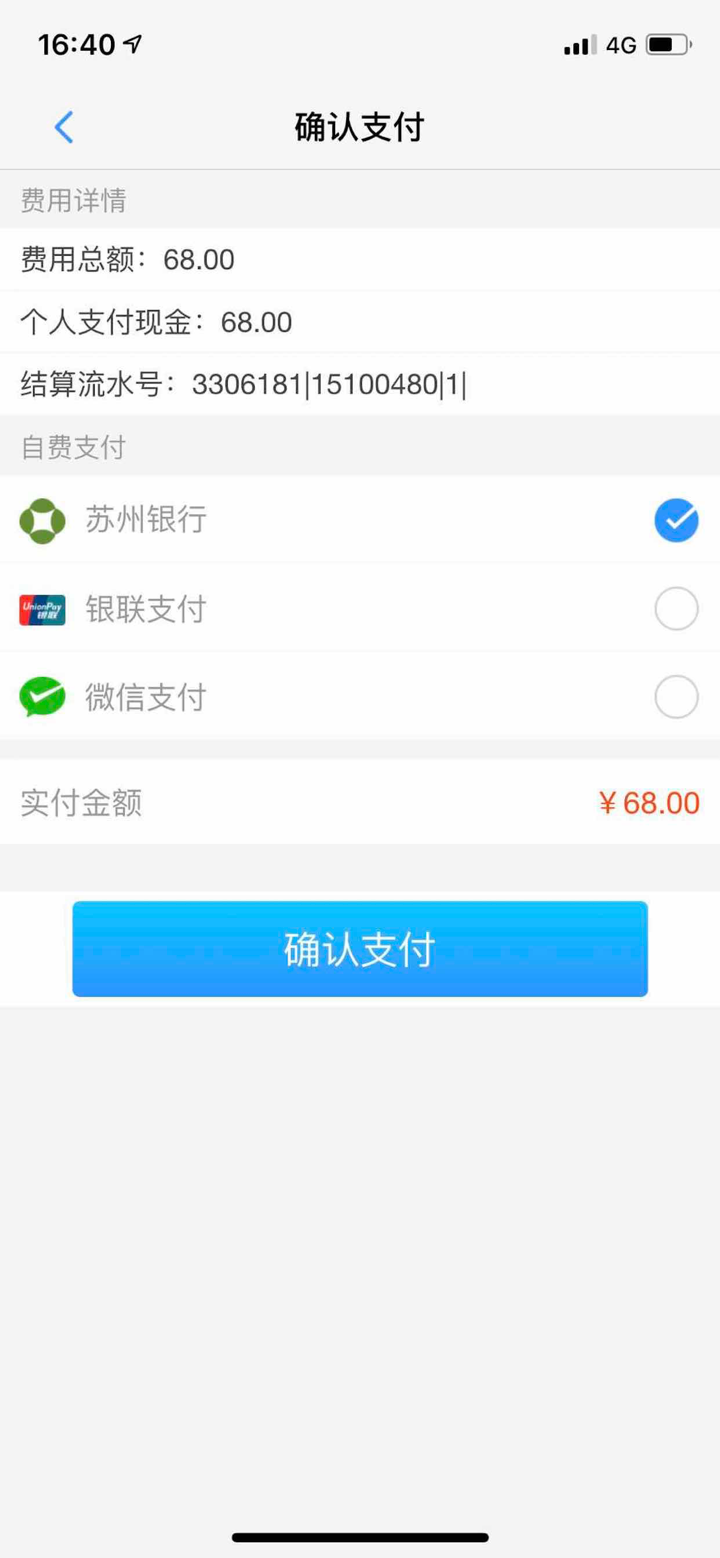
Task: Tap the back chevron to go back
Action: point(63,127)
